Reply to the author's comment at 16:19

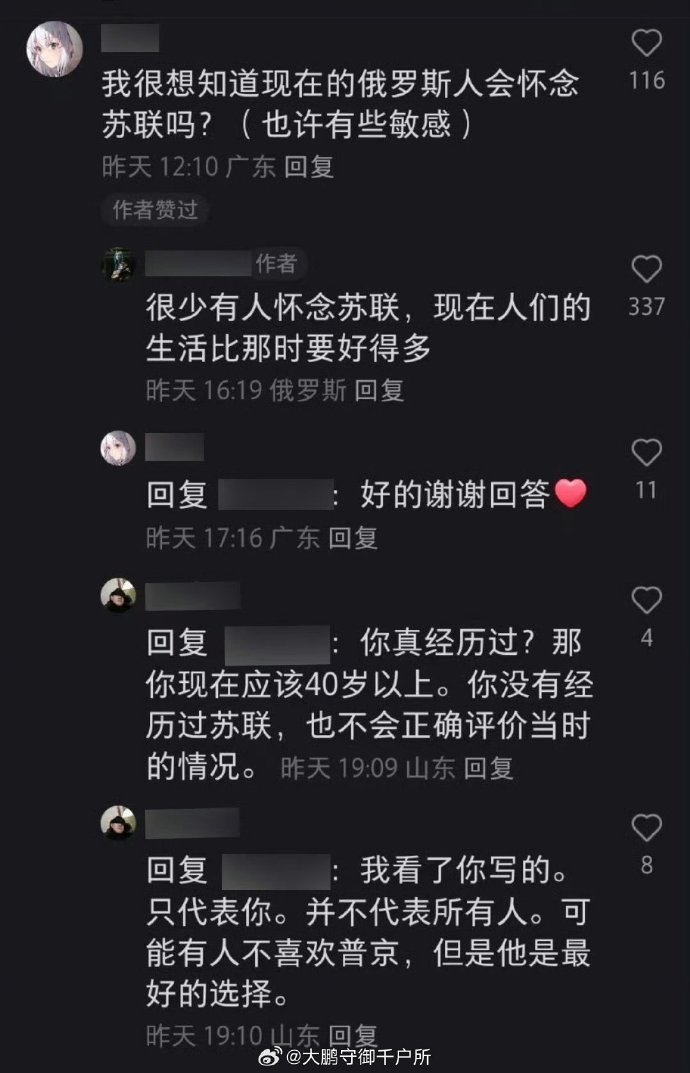tap(379, 390)
